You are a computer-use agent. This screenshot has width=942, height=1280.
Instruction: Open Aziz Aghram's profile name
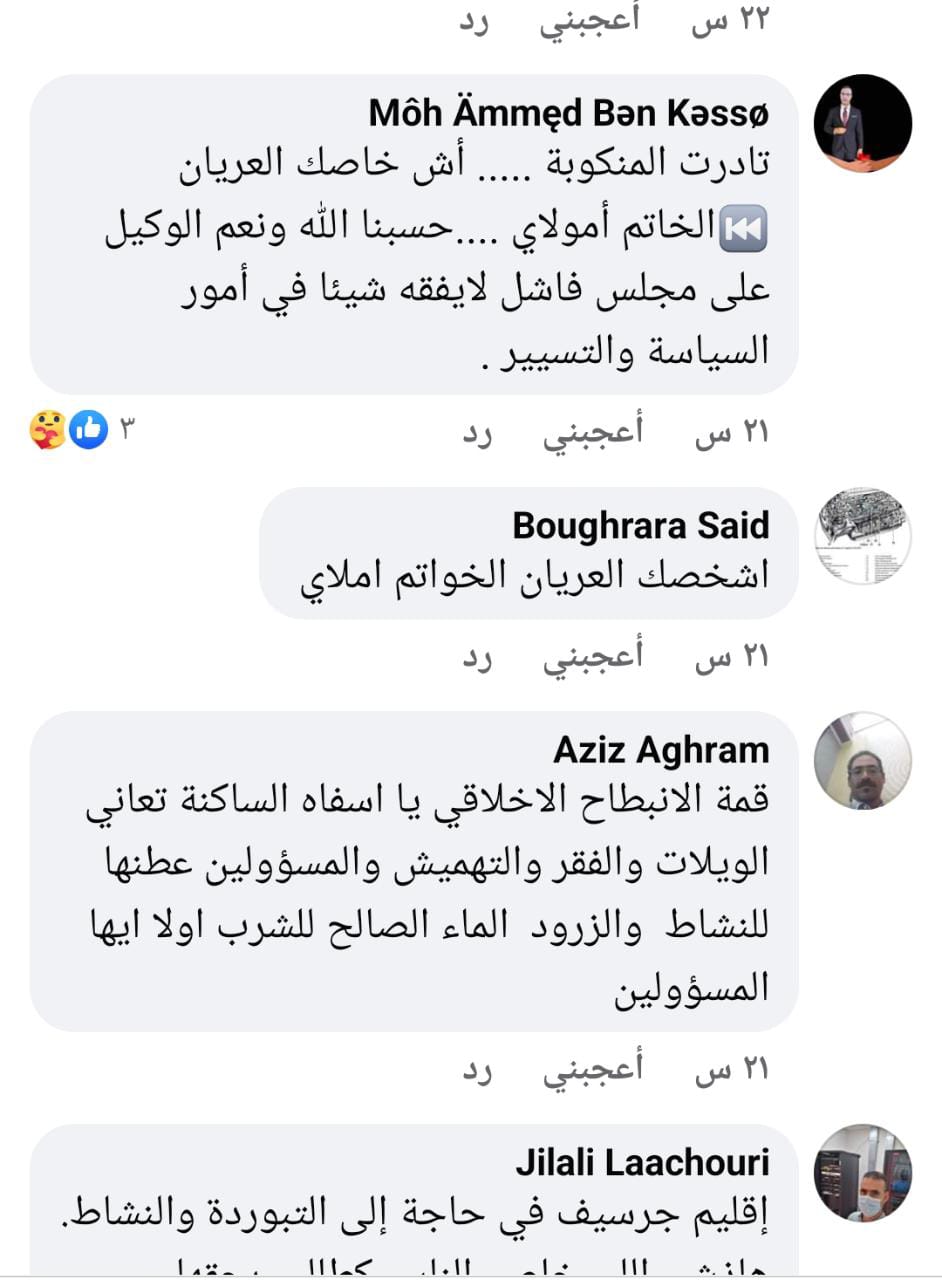[x=661, y=750]
